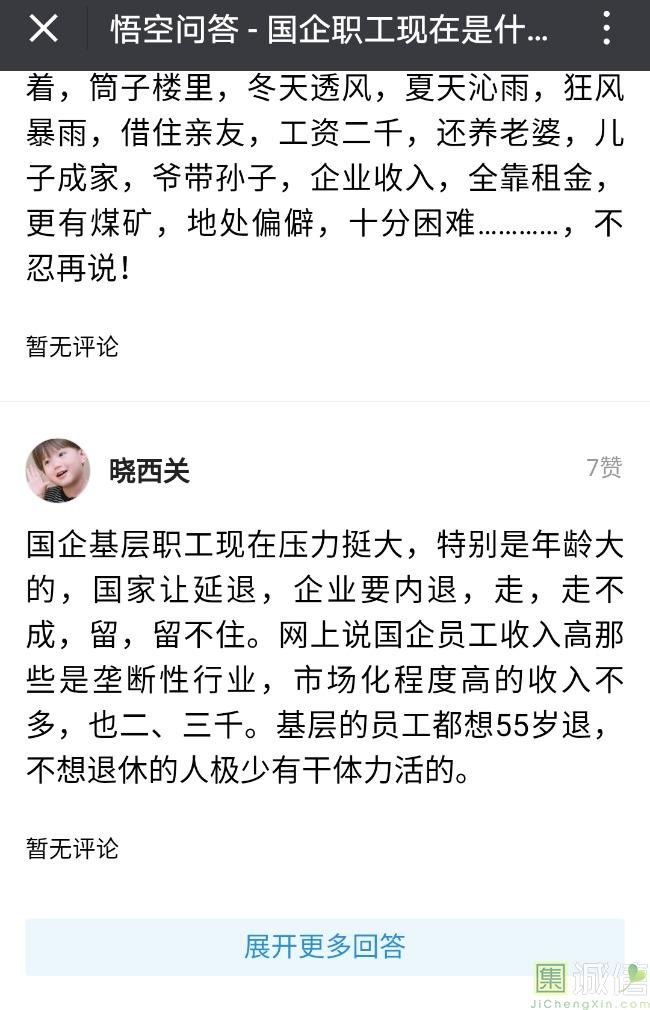Open comments under the first answer
The height and width of the screenshot is (1010, 650).
click(x=72, y=346)
